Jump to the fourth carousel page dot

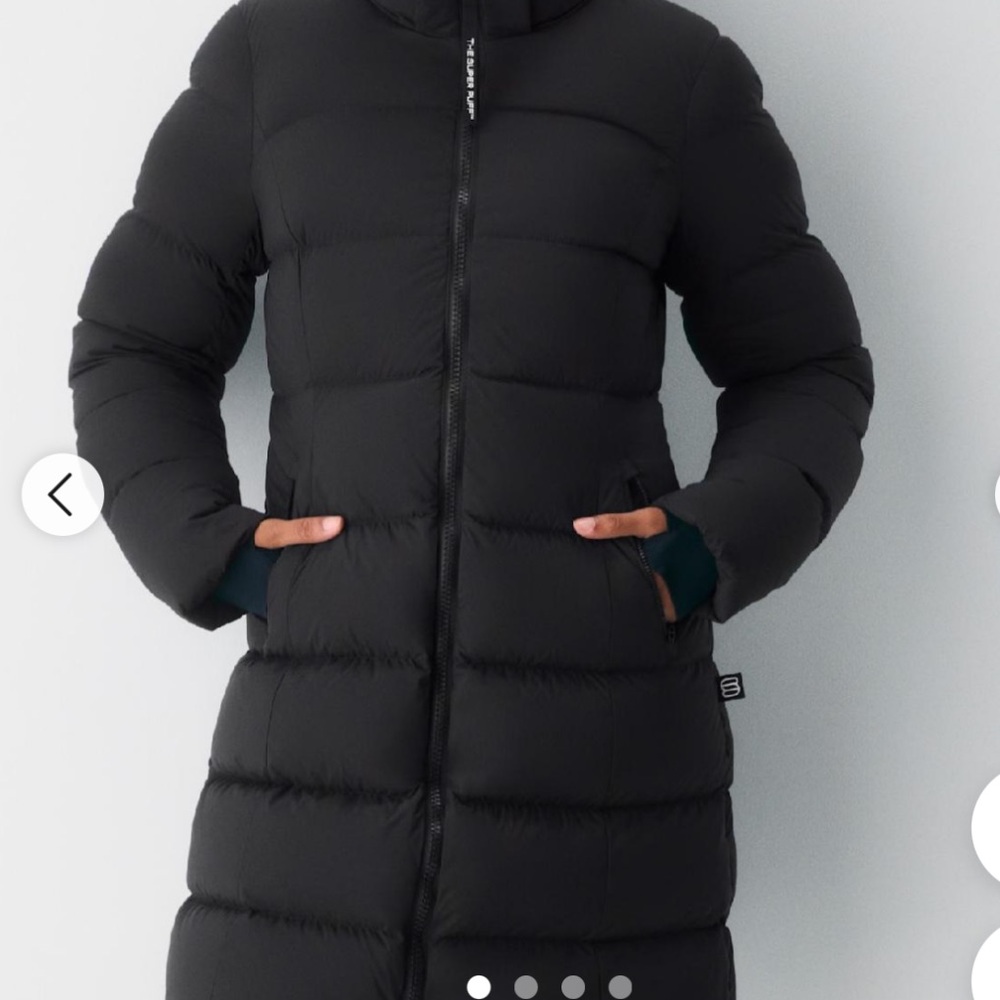click(x=619, y=987)
